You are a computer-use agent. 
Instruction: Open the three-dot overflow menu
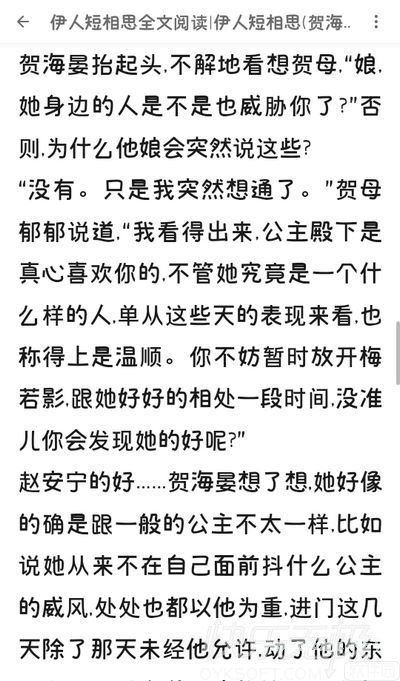pos(376,22)
